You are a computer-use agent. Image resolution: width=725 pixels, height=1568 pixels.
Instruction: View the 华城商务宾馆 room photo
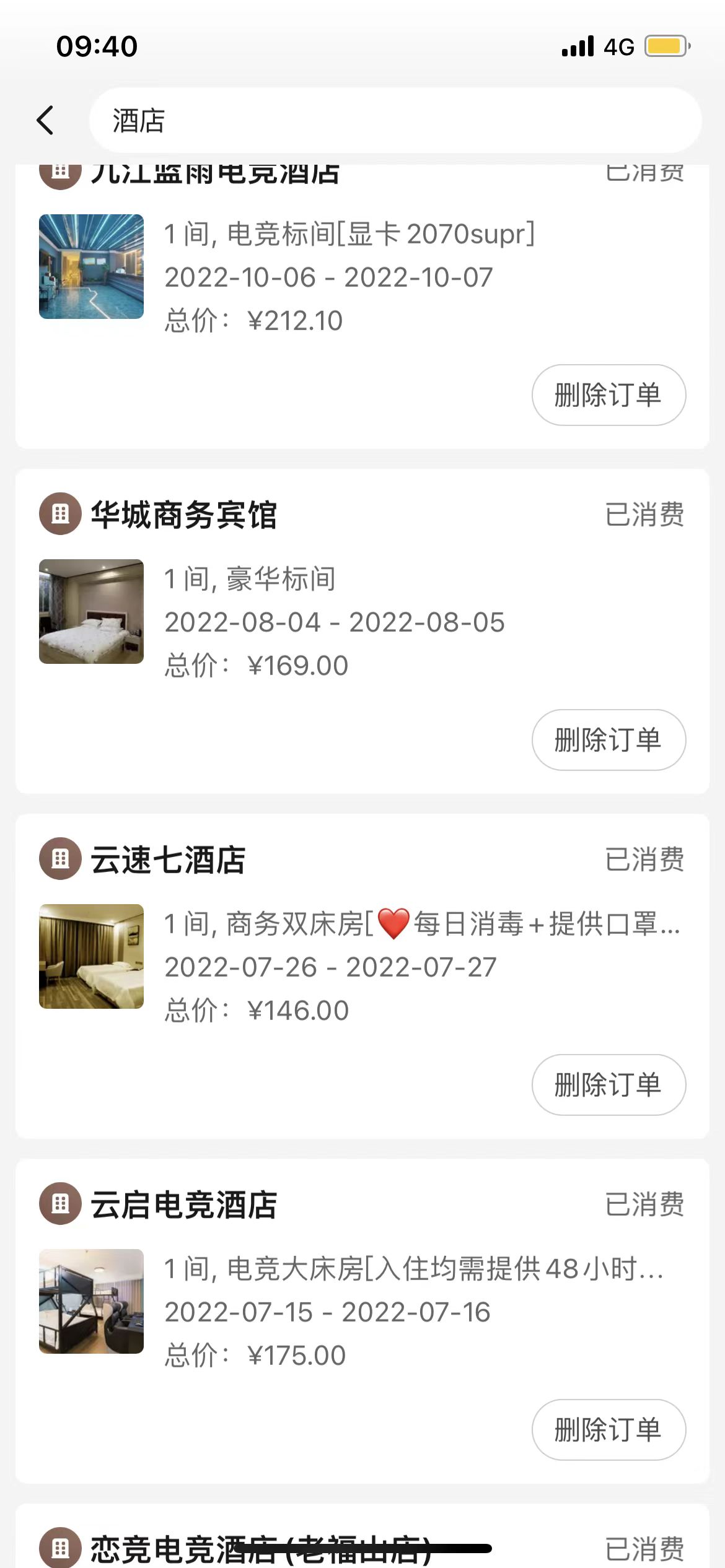point(90,611)
